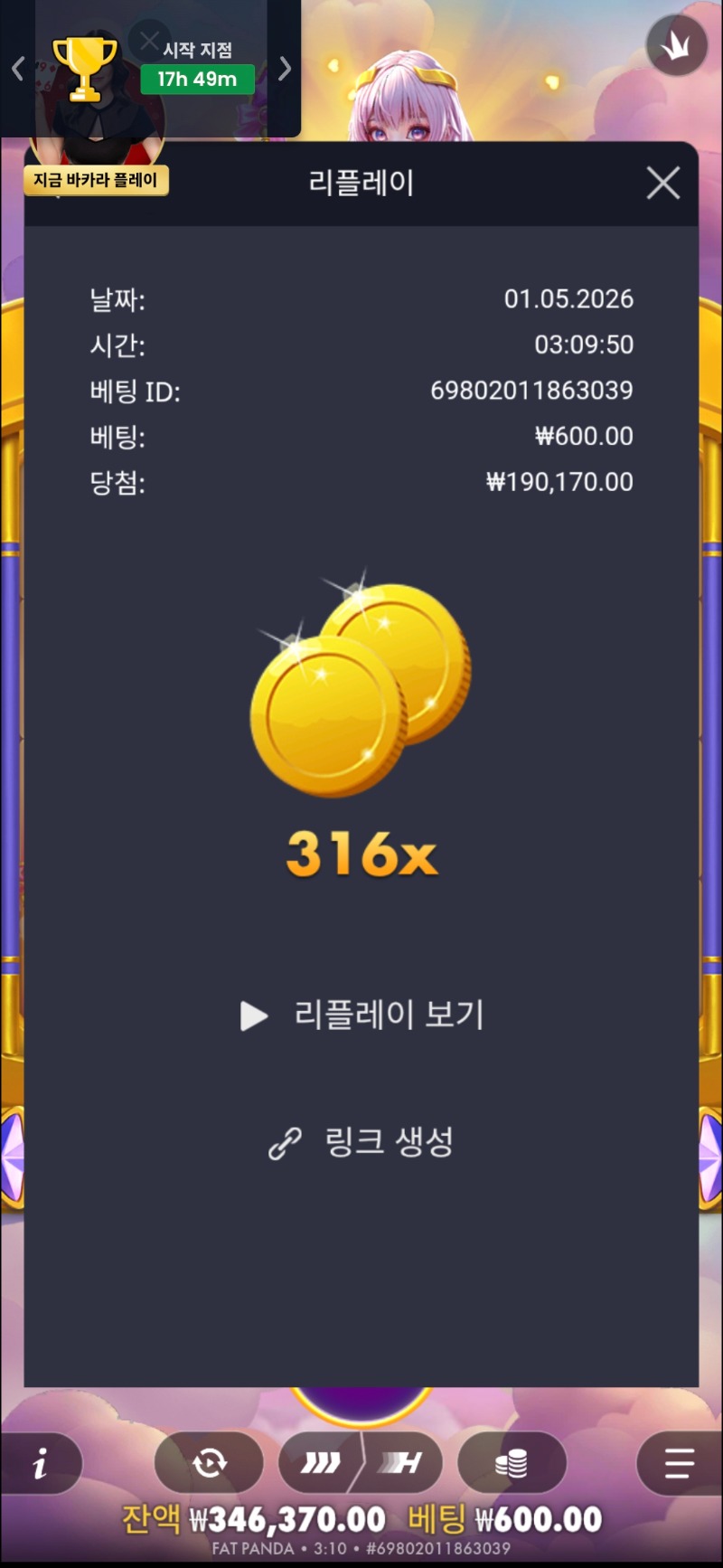Open the autoplay settings
Screen dimensions: 723x1568
pos(209,1462)
